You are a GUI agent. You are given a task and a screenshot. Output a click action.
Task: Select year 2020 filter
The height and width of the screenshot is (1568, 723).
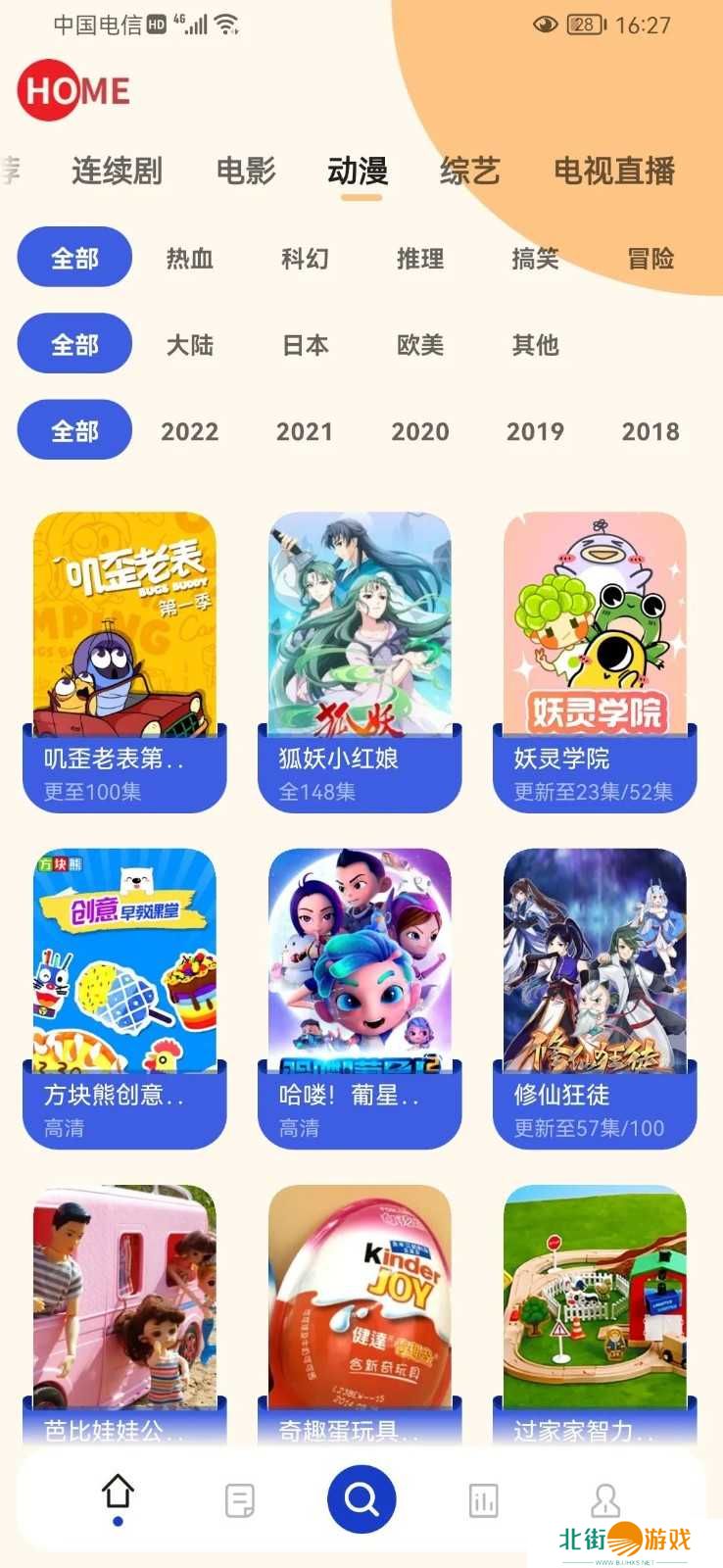(x=420, y=431)
